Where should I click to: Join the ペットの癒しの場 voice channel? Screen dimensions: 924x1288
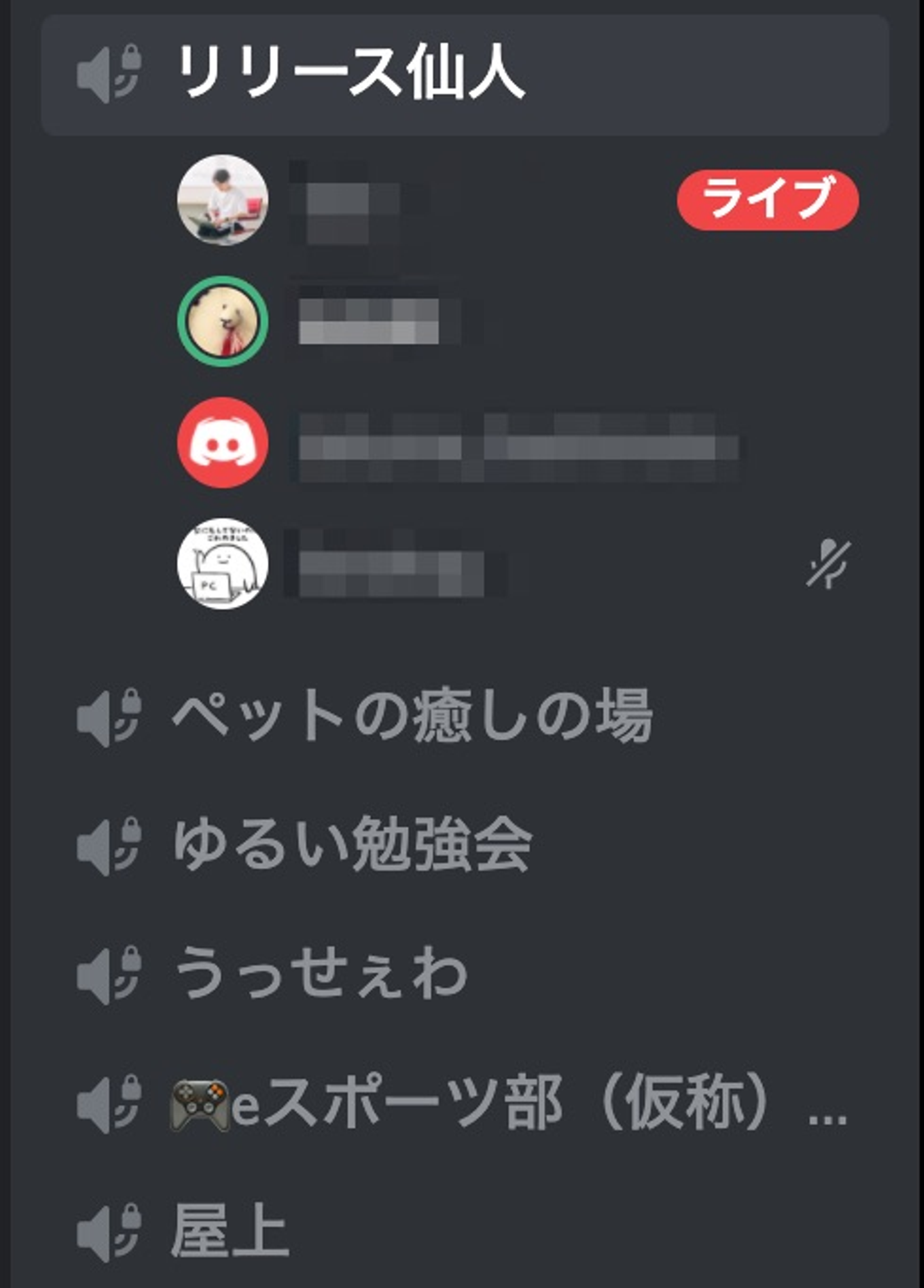coord(412,716)
